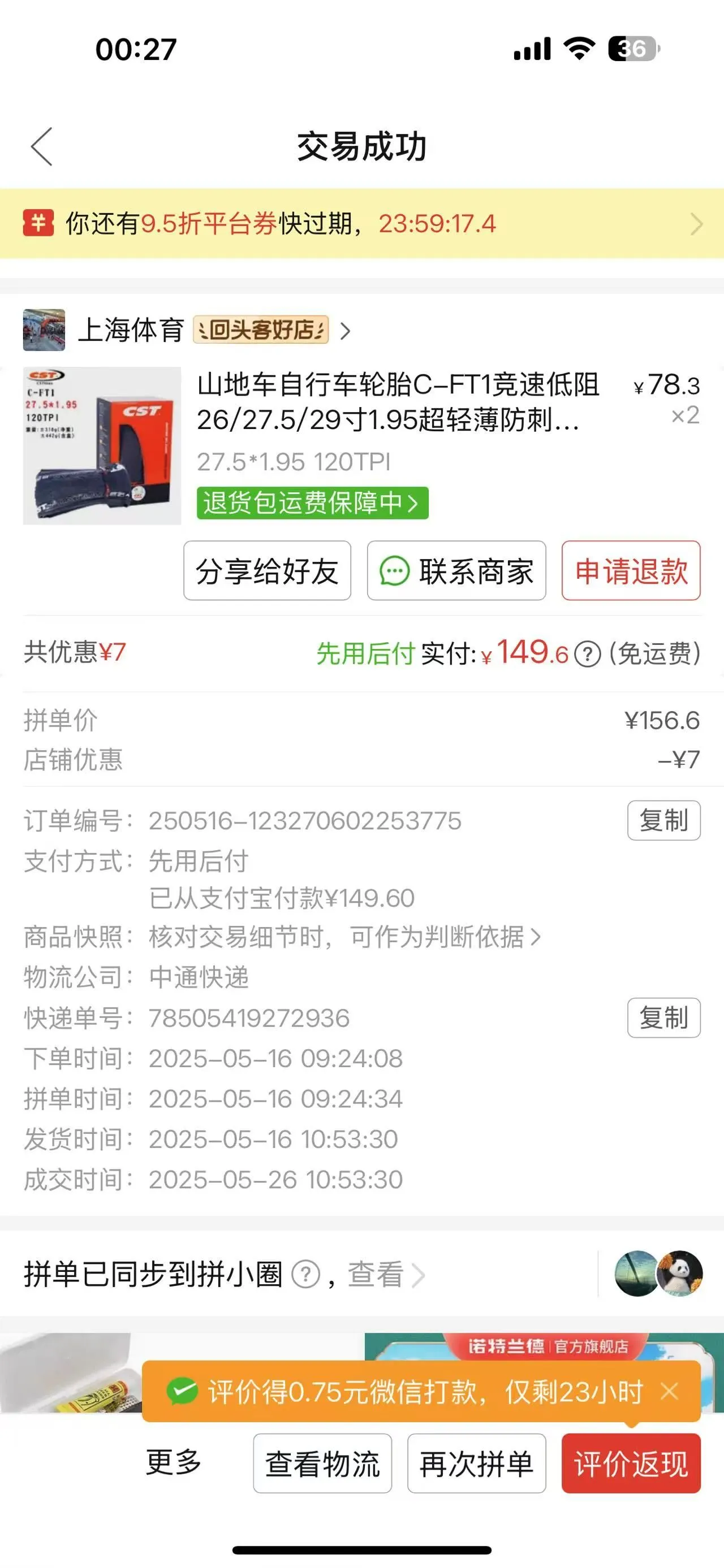Tap 再次拼单 to buy again
Viewport: 724px width, 1568px height.
[x=476, y=1463]
